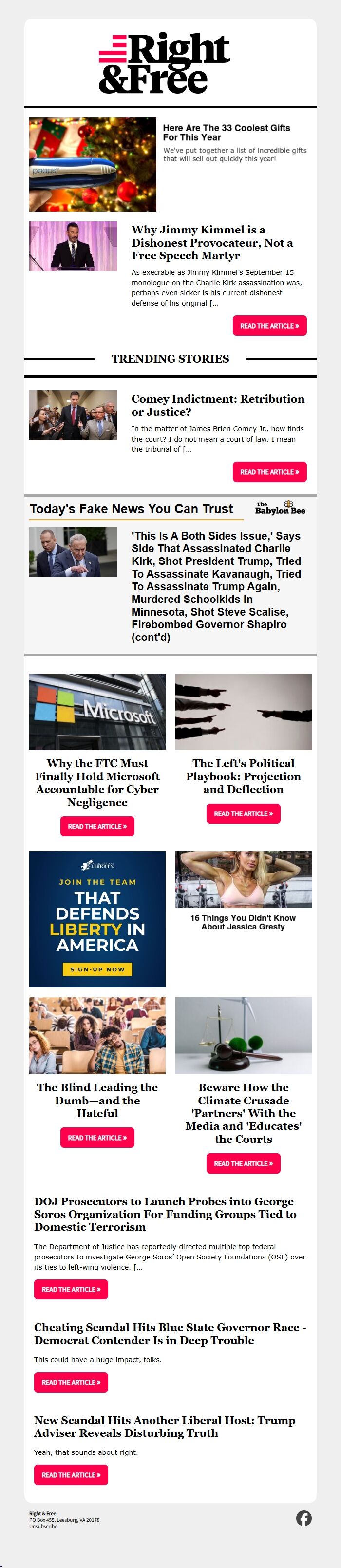Read the Blue State Governor cheating scandal article

[x=71, y=1382]
